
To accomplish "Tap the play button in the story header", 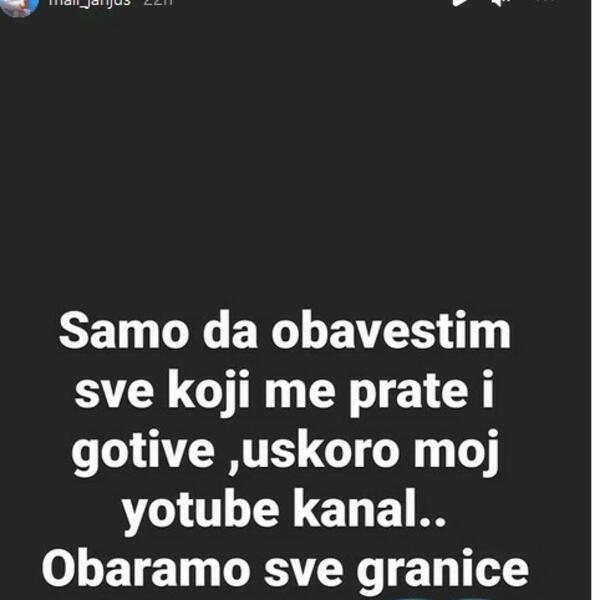I will pos(460,3).
